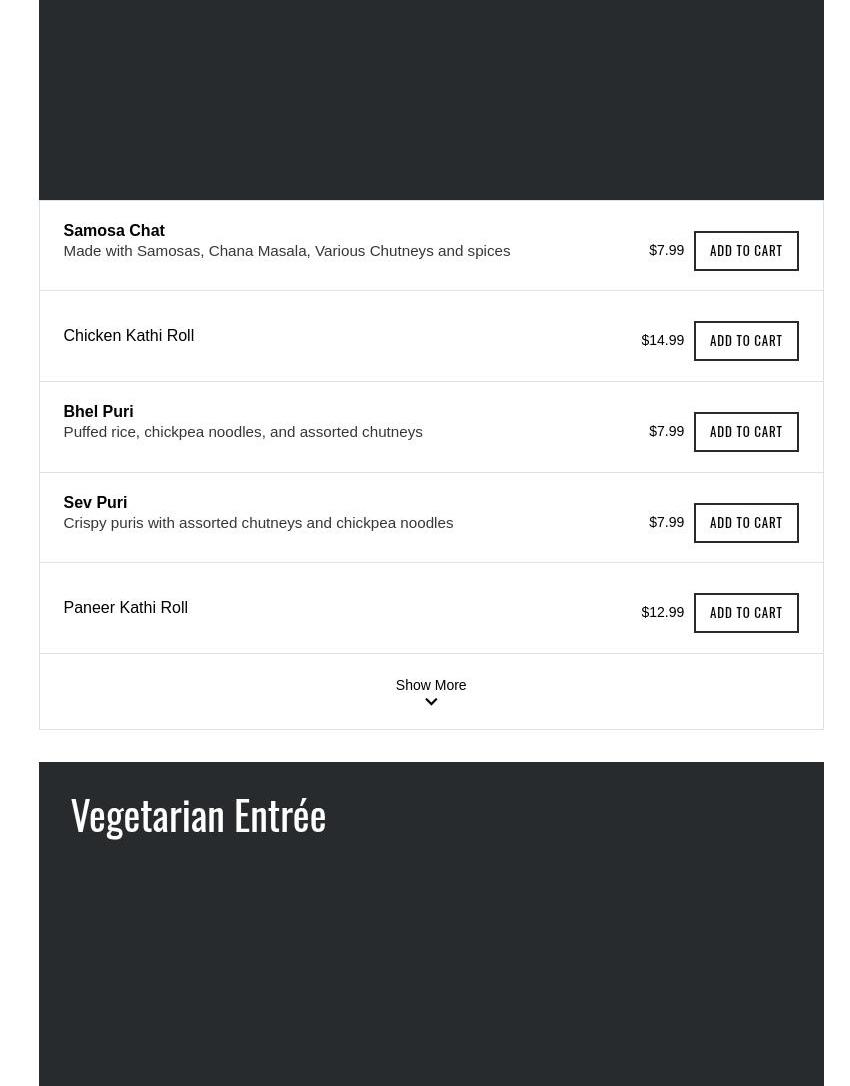850x1086 pixels.
Task: Add Bhel Puri to cart
Action: coord(745,432)
